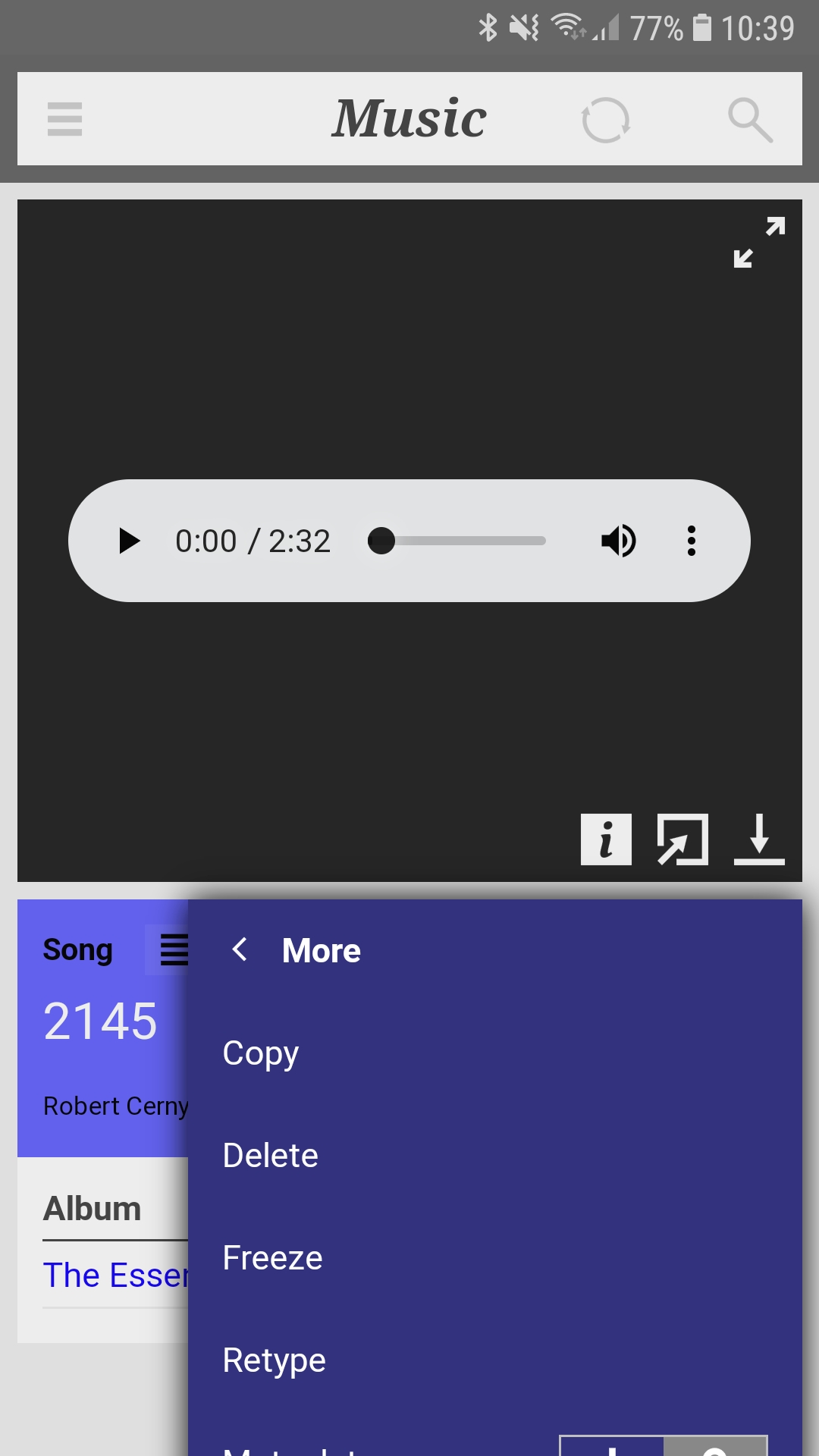Tap the Song card's list menu icon
The image size is (819, 1456).
point(173,949)
